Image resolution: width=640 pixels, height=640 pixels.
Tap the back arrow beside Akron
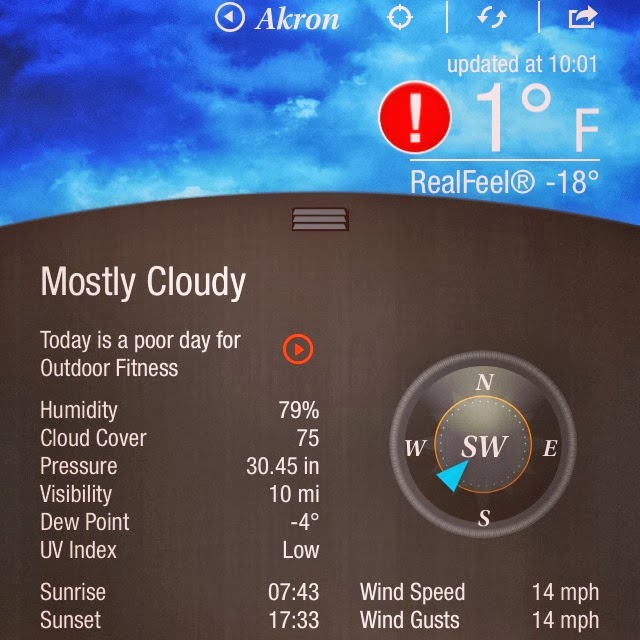[x=231, y=18]
